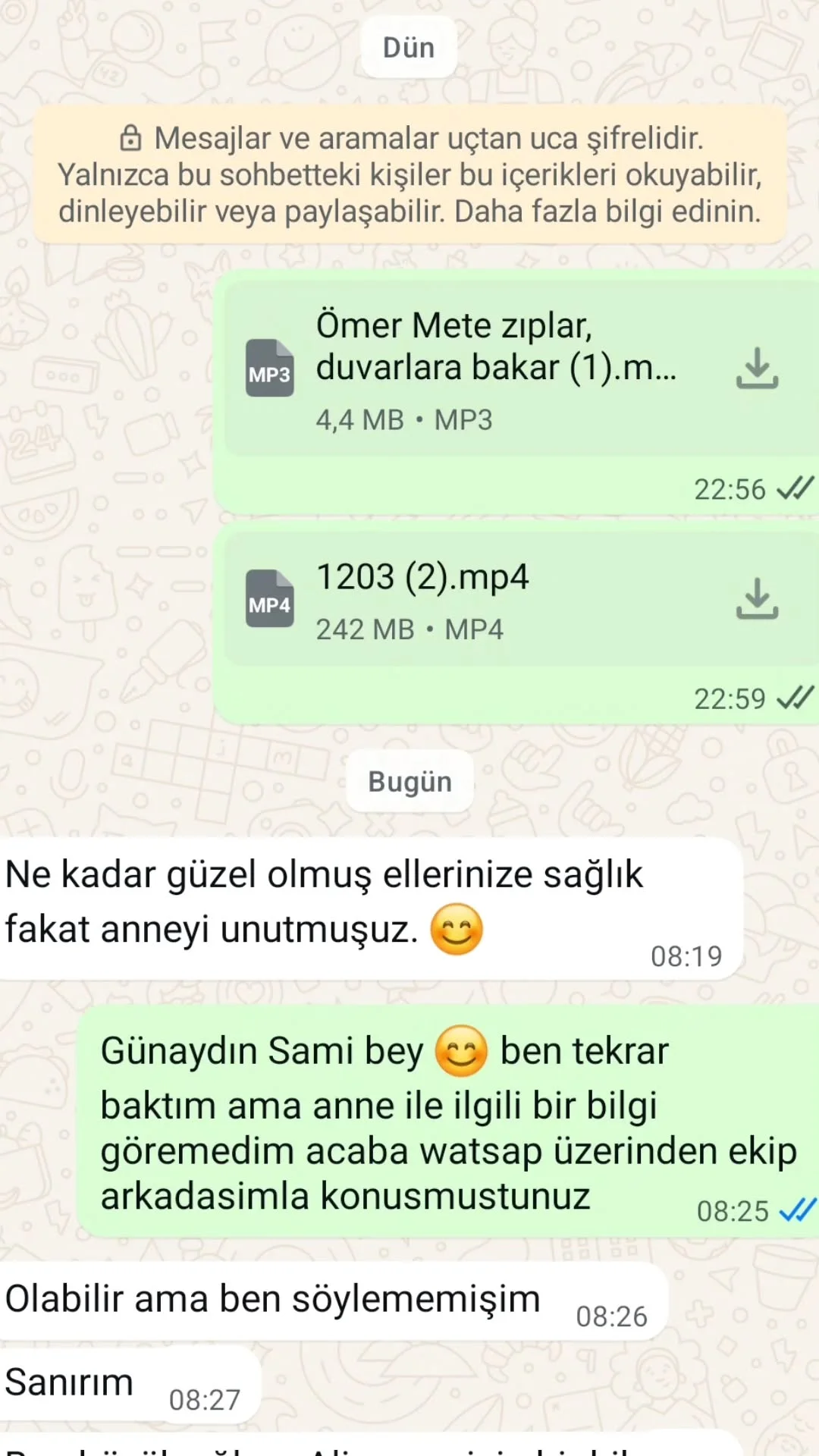The height and width of the screenshot is (1456, 819).
Task: Download the '1203 (2).mp4' video file
Action: 757,599
